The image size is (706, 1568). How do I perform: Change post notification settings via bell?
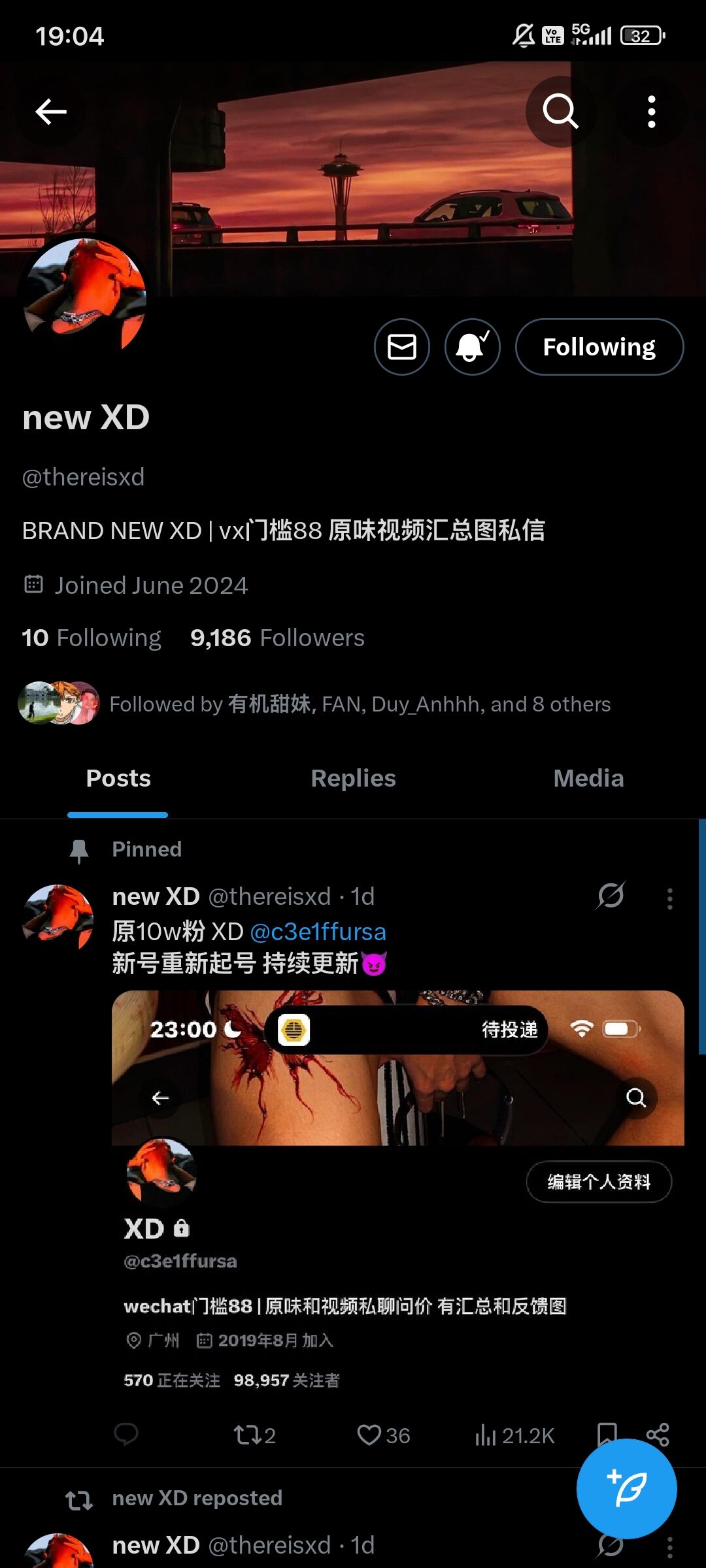pyautogui.click(x=473, y=347)
